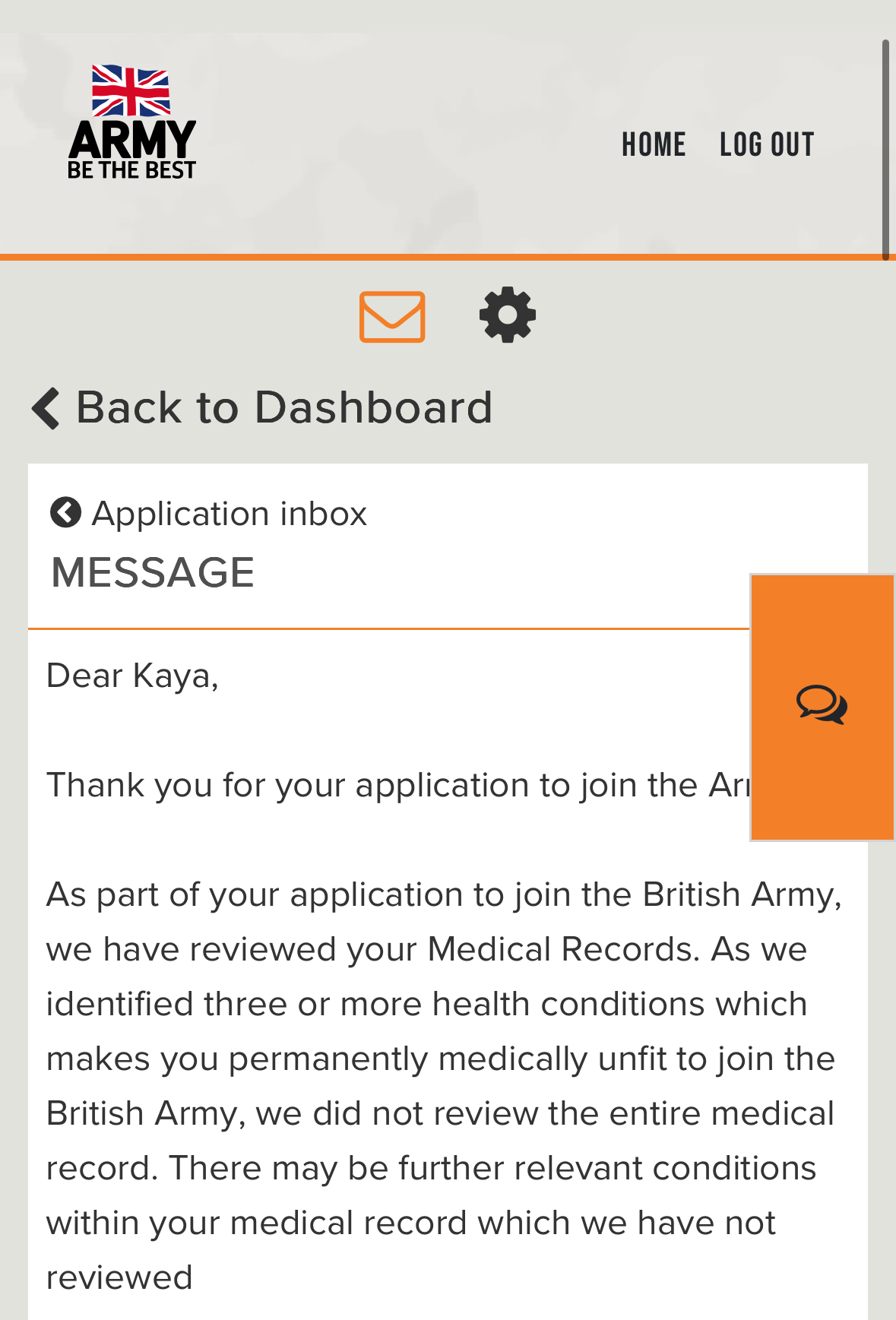
Task: Tap the Army Be The Best logo
Action: (x=132, y=122)
